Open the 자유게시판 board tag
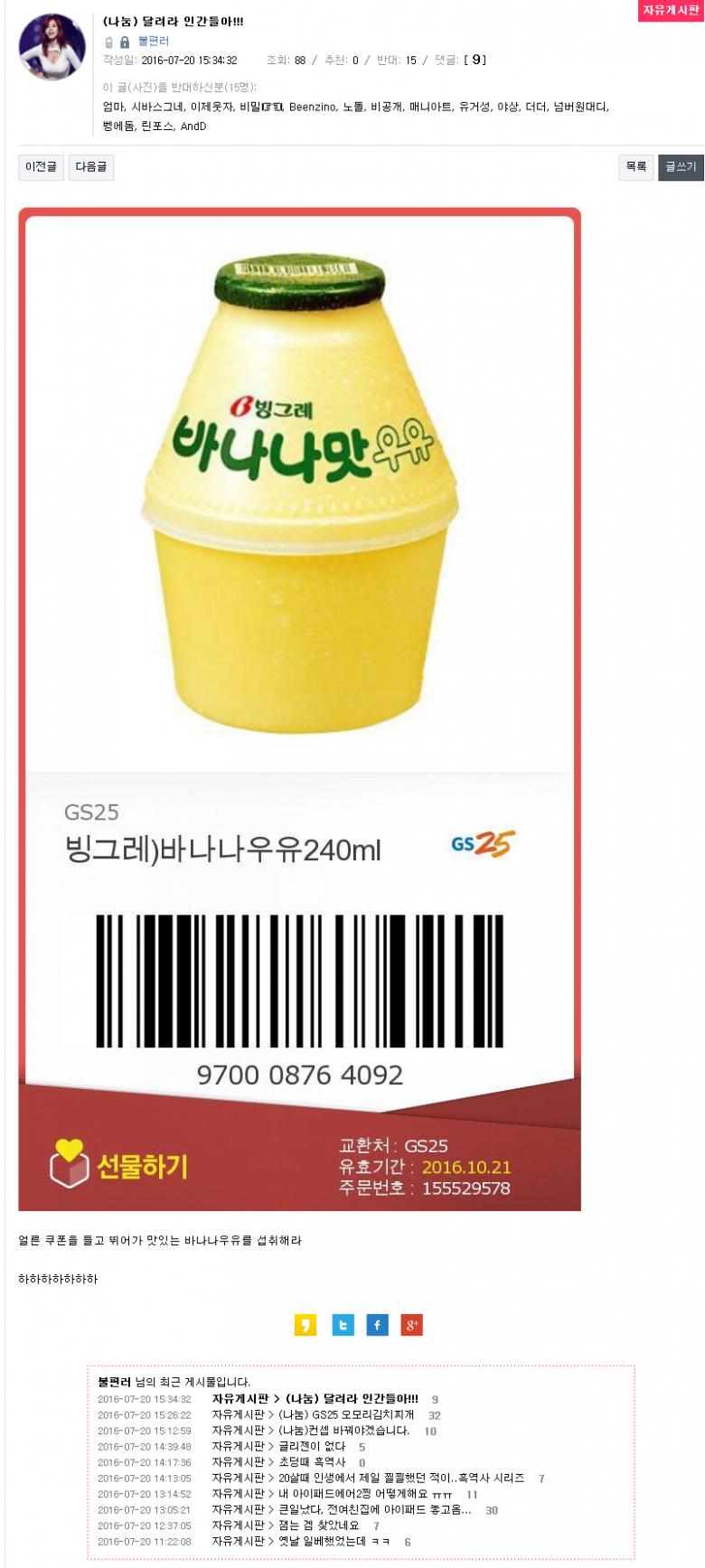Viewport: 705px width, 1568px height. (x=670, y=10)
